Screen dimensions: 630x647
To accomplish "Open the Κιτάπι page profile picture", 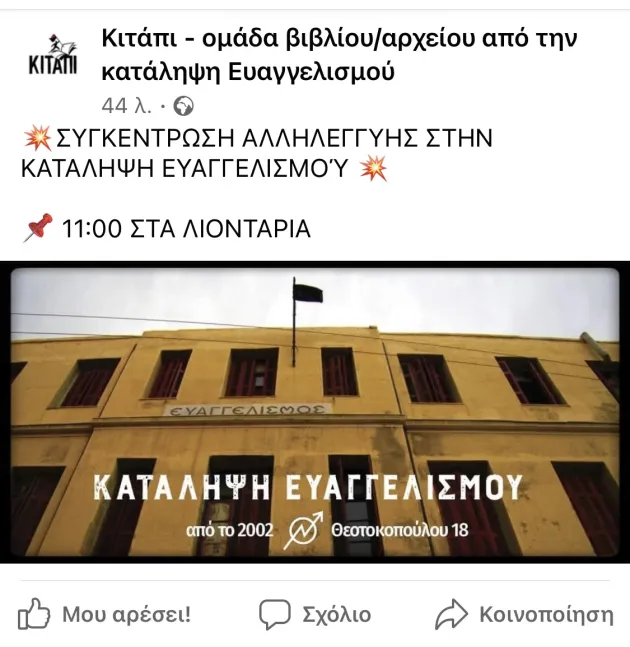I will tap(48, 56).
